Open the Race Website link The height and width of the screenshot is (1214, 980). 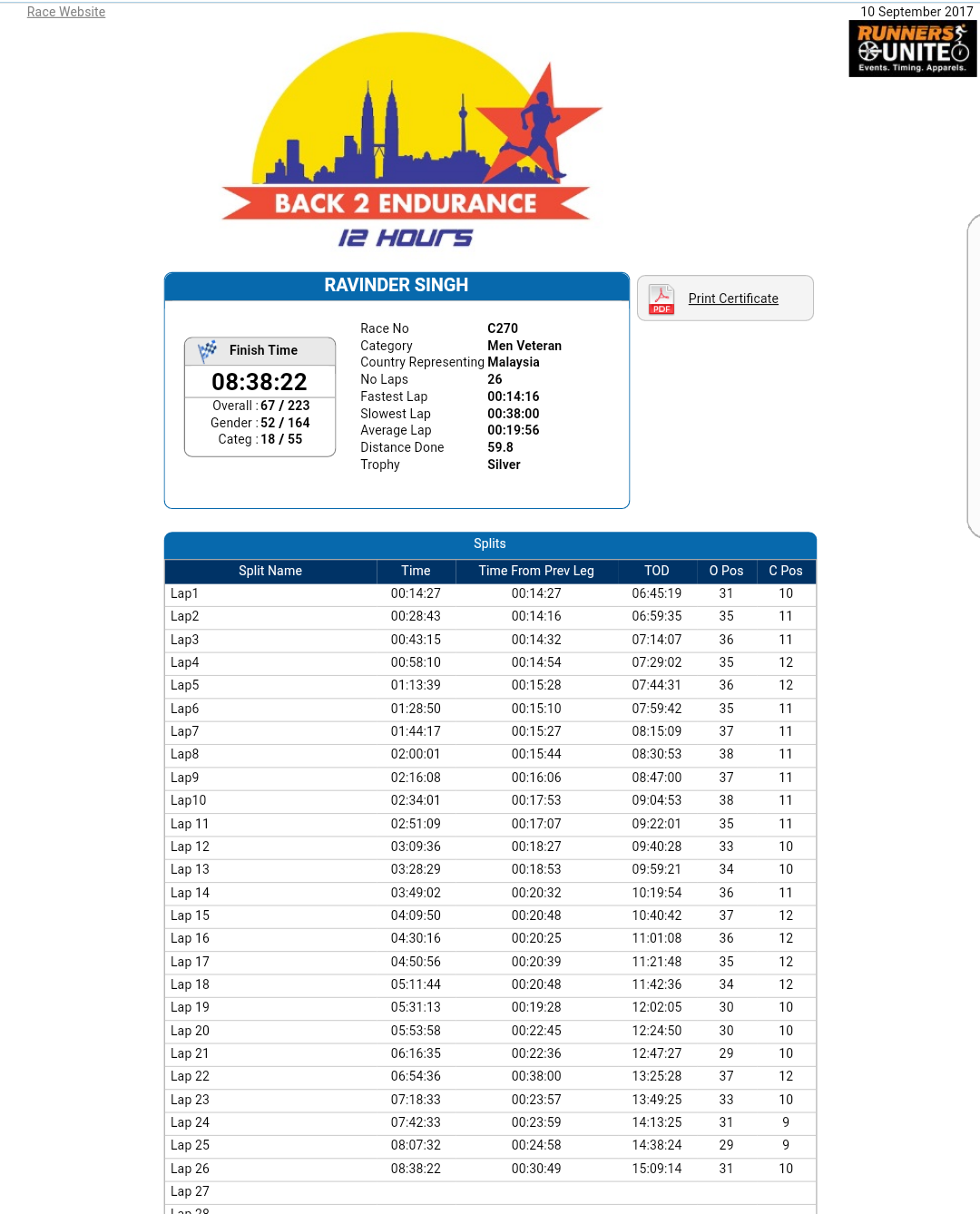[x=66, y=12]
